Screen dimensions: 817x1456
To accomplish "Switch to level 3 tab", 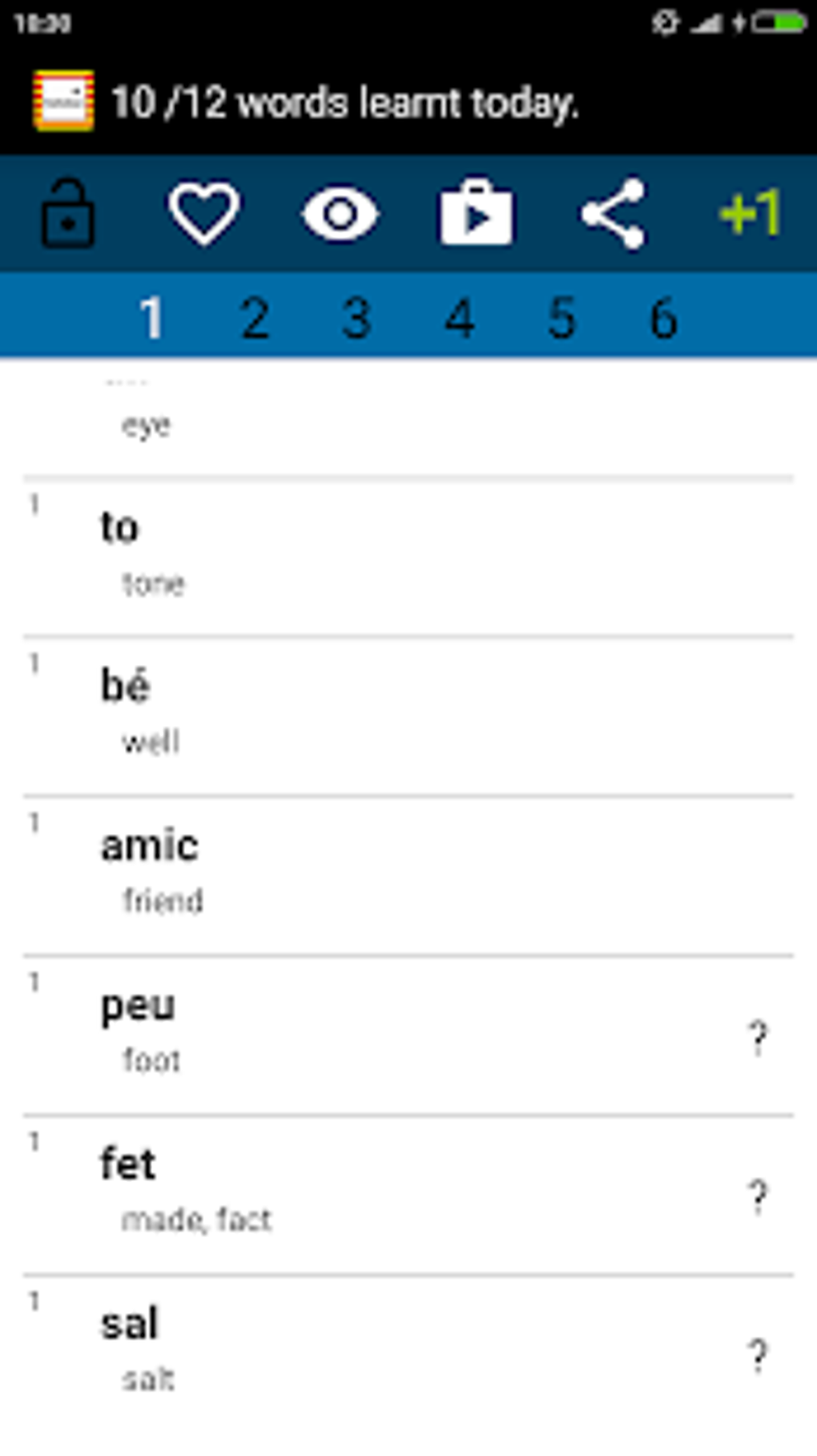I will (x=357, y=317).
